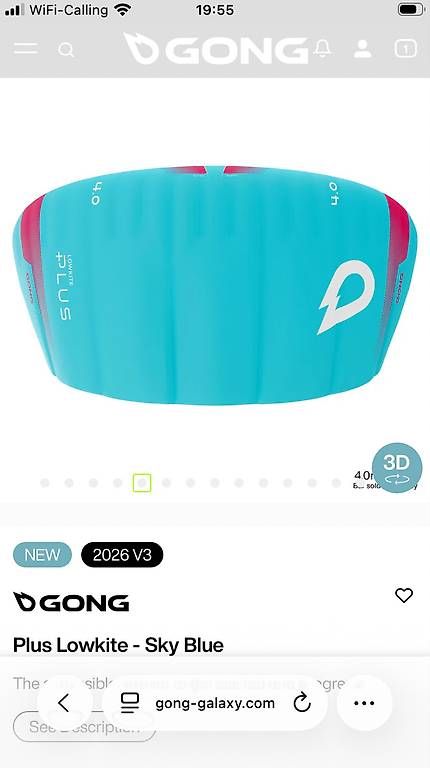Launch the 3D product view

coord(397,468)
